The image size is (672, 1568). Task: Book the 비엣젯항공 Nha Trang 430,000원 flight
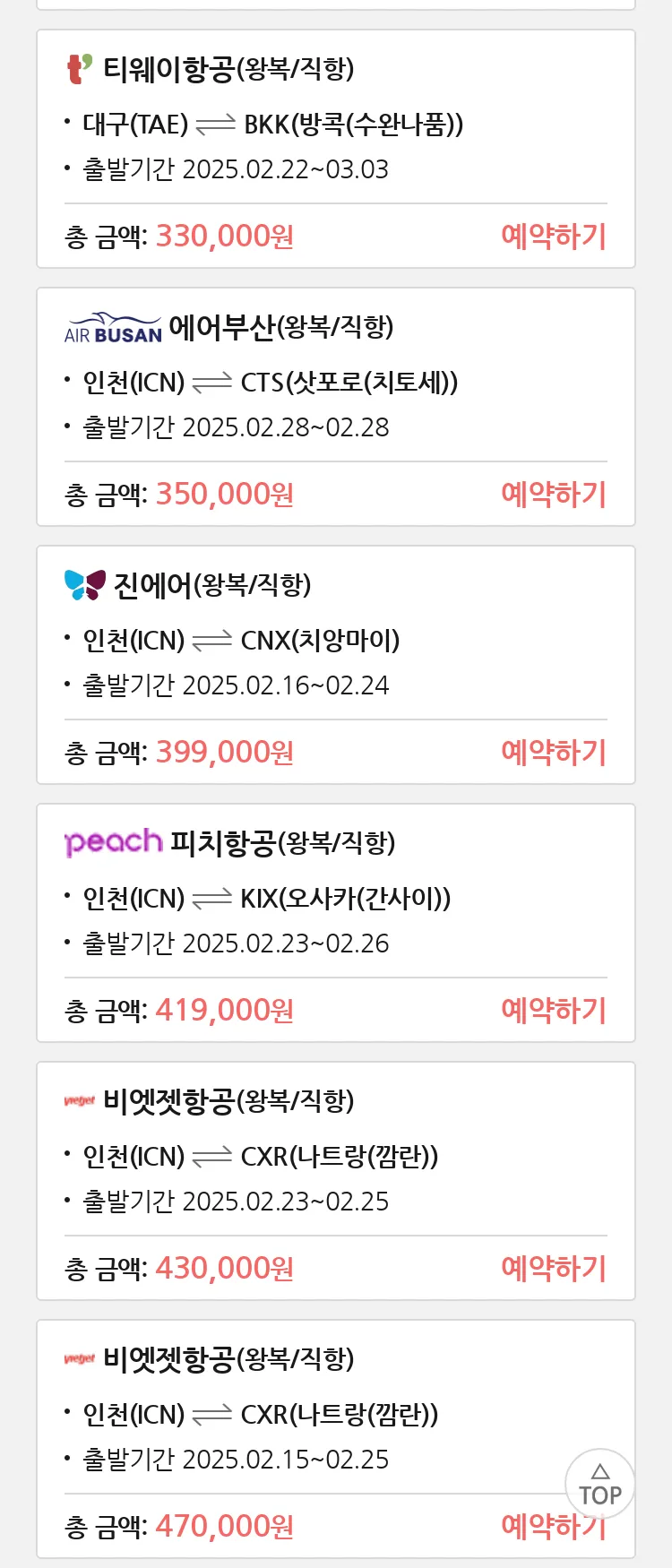tap(553, 1269)
